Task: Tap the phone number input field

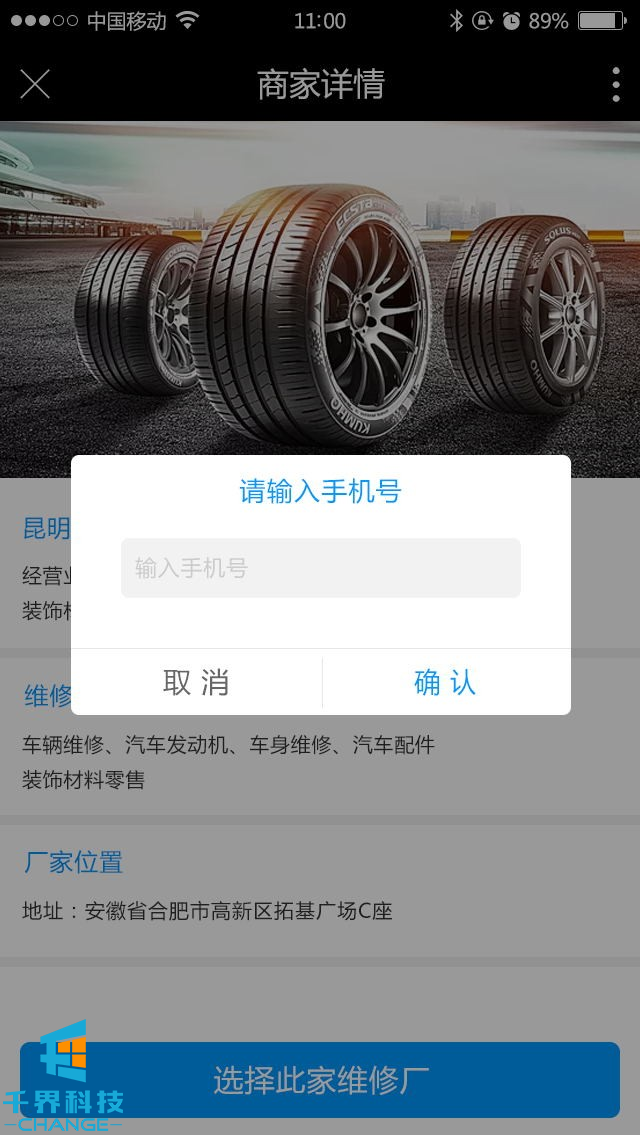Action: [x=320, y=568]
